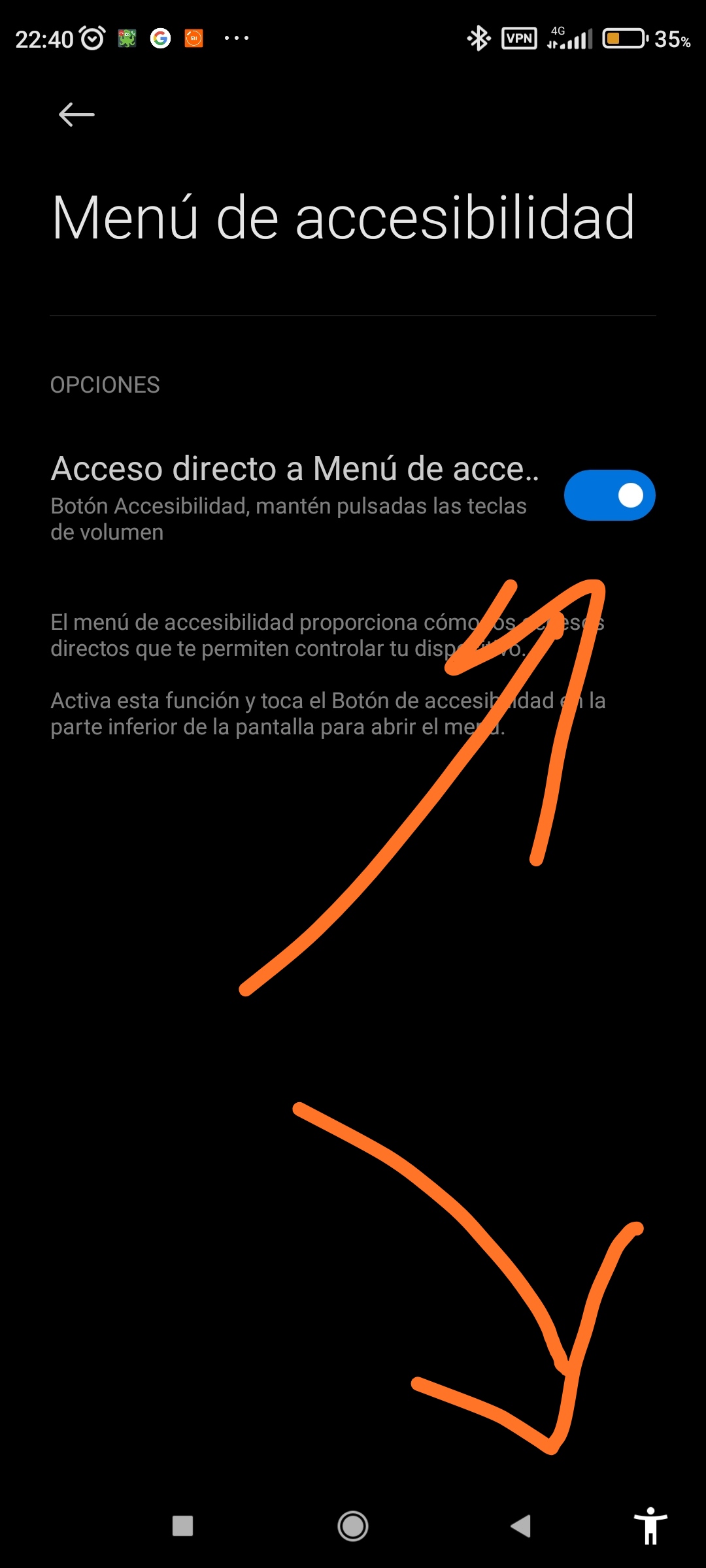This screenshot has height=1568, width=706.
Task: Tap the system back triangle button
Action: [x=521, y=1526]
